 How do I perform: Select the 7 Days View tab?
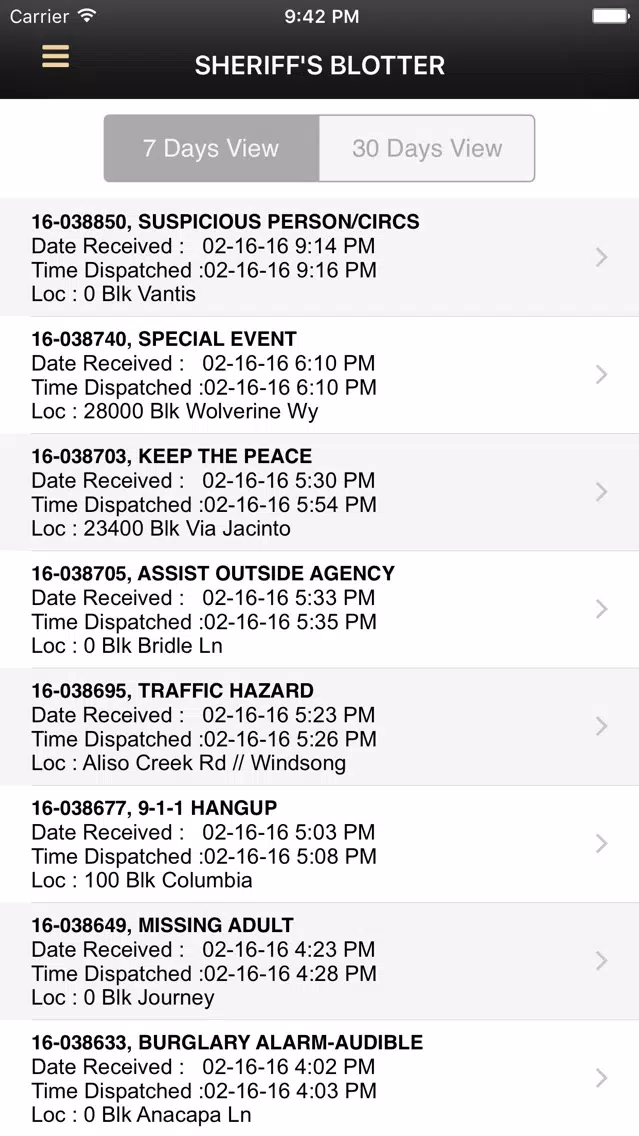212,148
